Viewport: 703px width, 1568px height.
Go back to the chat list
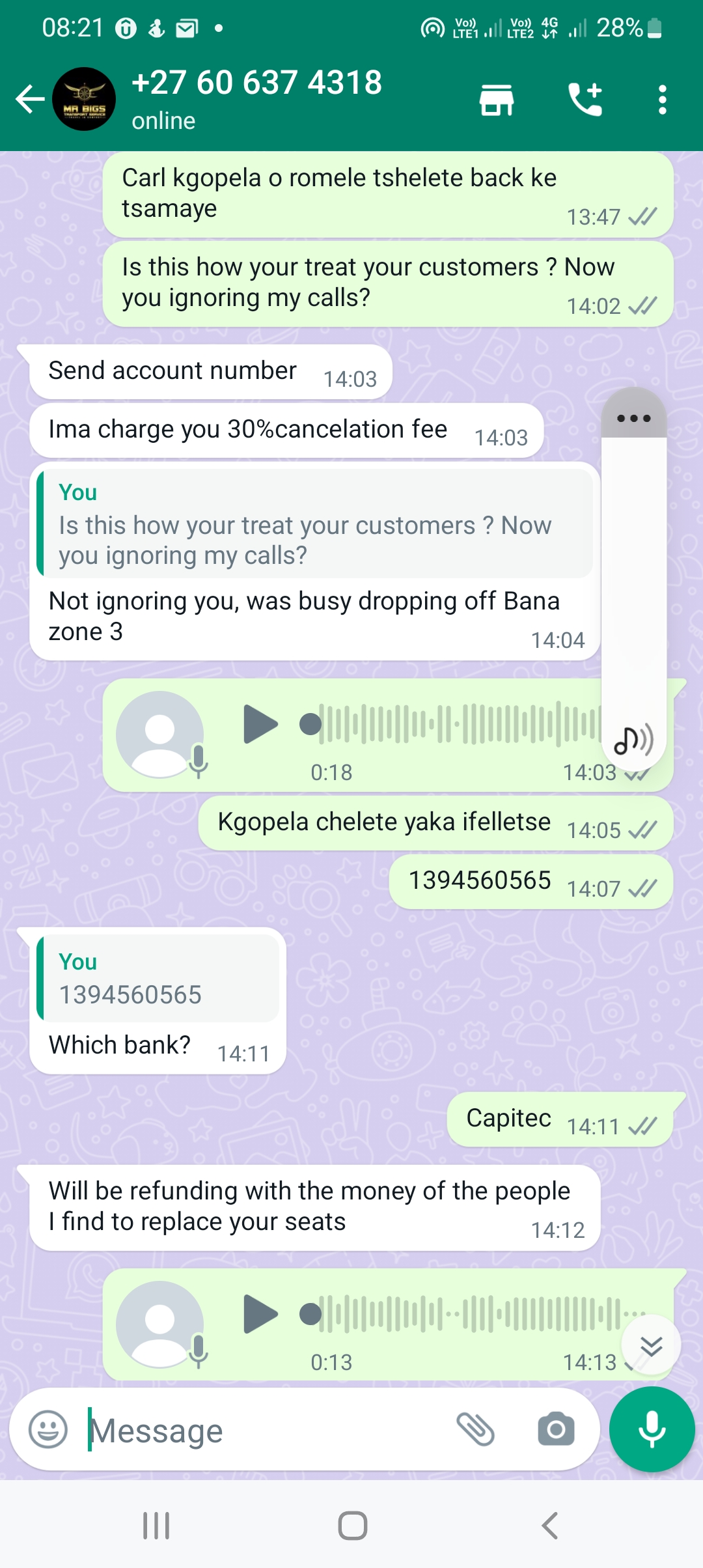(29, 100)
